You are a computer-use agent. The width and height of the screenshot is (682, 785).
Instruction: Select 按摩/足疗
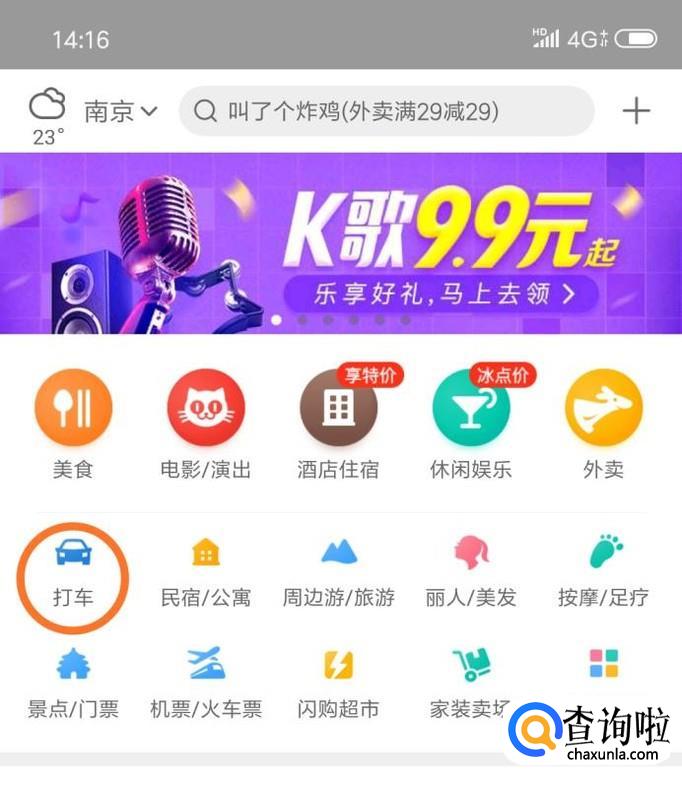(x=603, y=573)
